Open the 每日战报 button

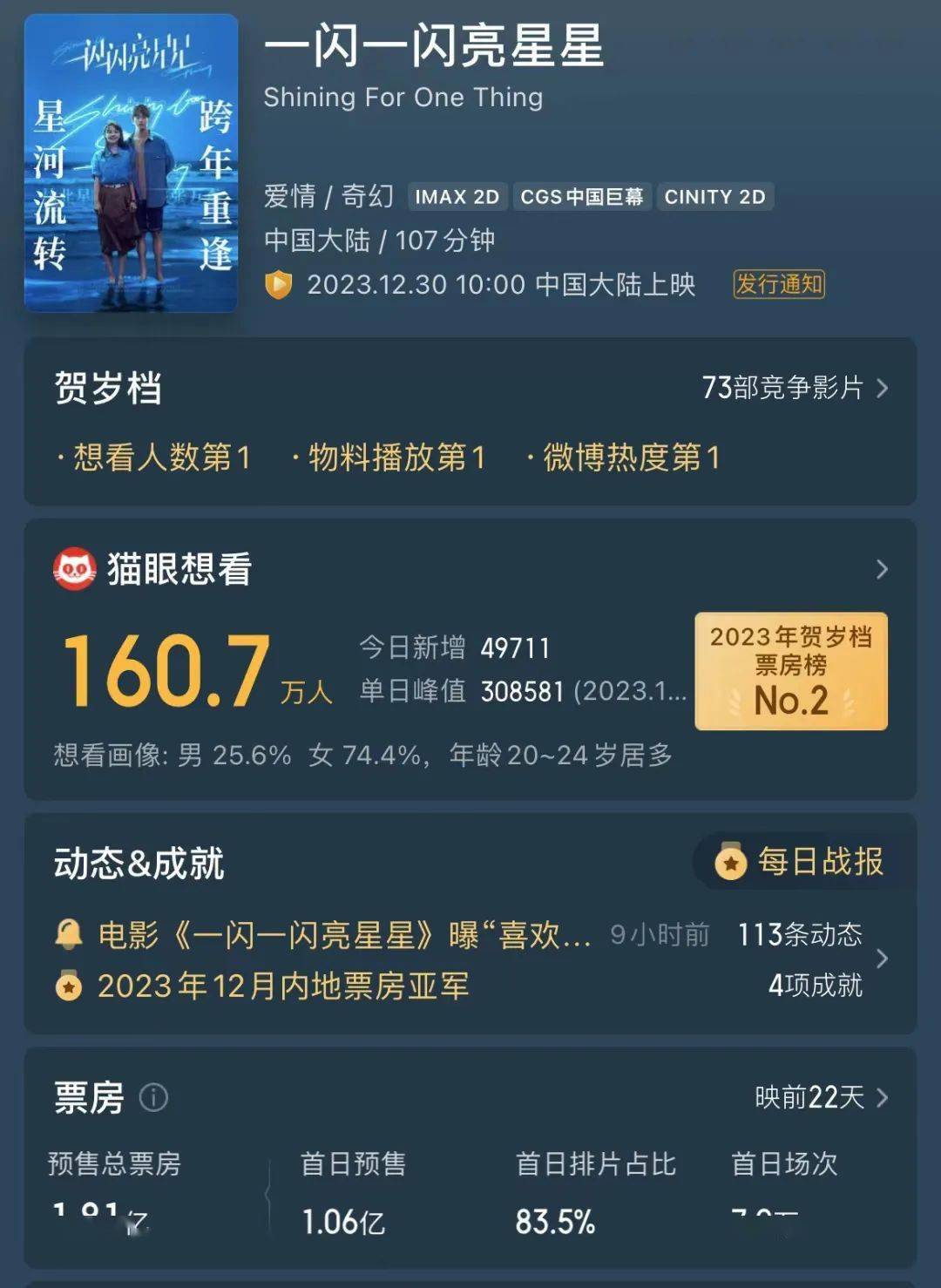tap(799, 862)
